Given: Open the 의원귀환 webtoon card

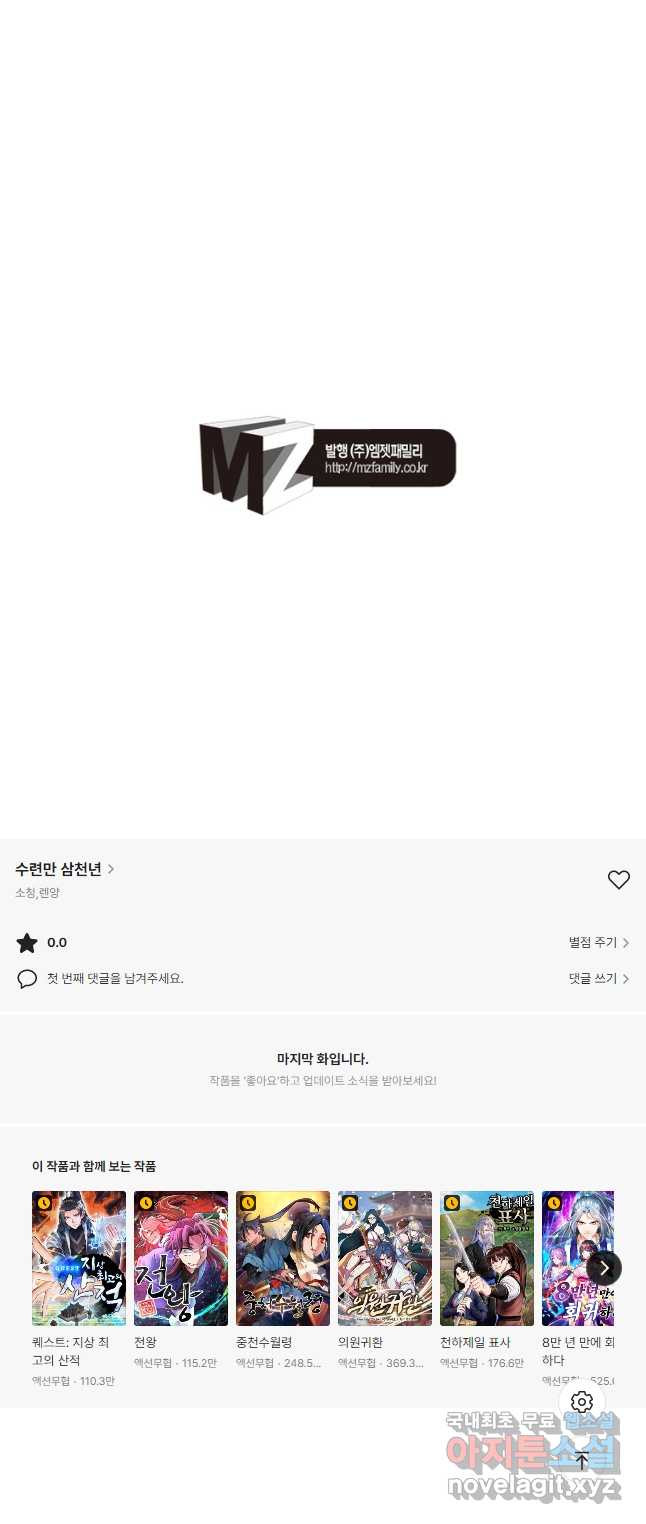Looking at the screenshot, I should coord(385,1258).
